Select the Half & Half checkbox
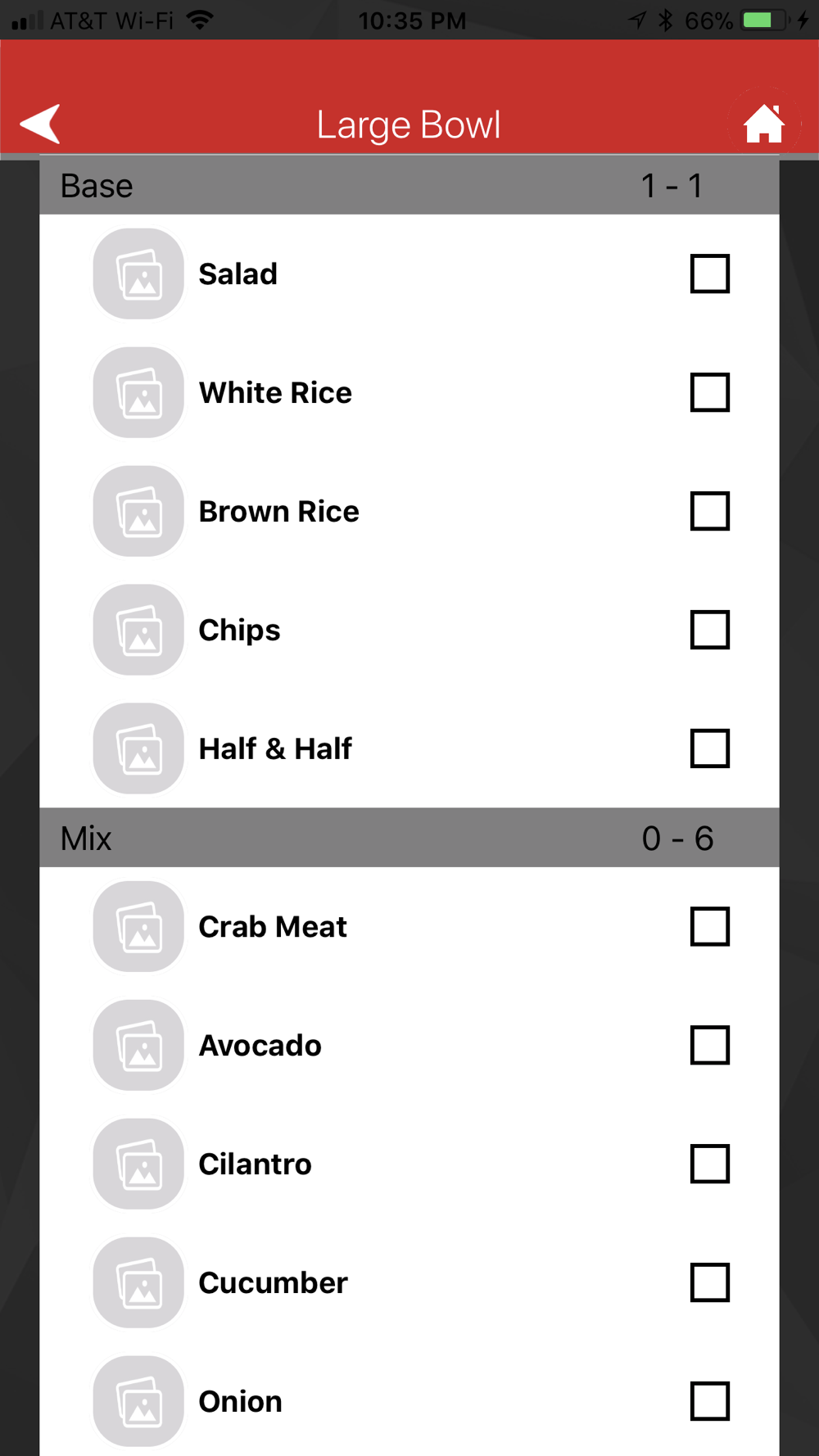Screen dimensions: 819x1456 [710, 748]
